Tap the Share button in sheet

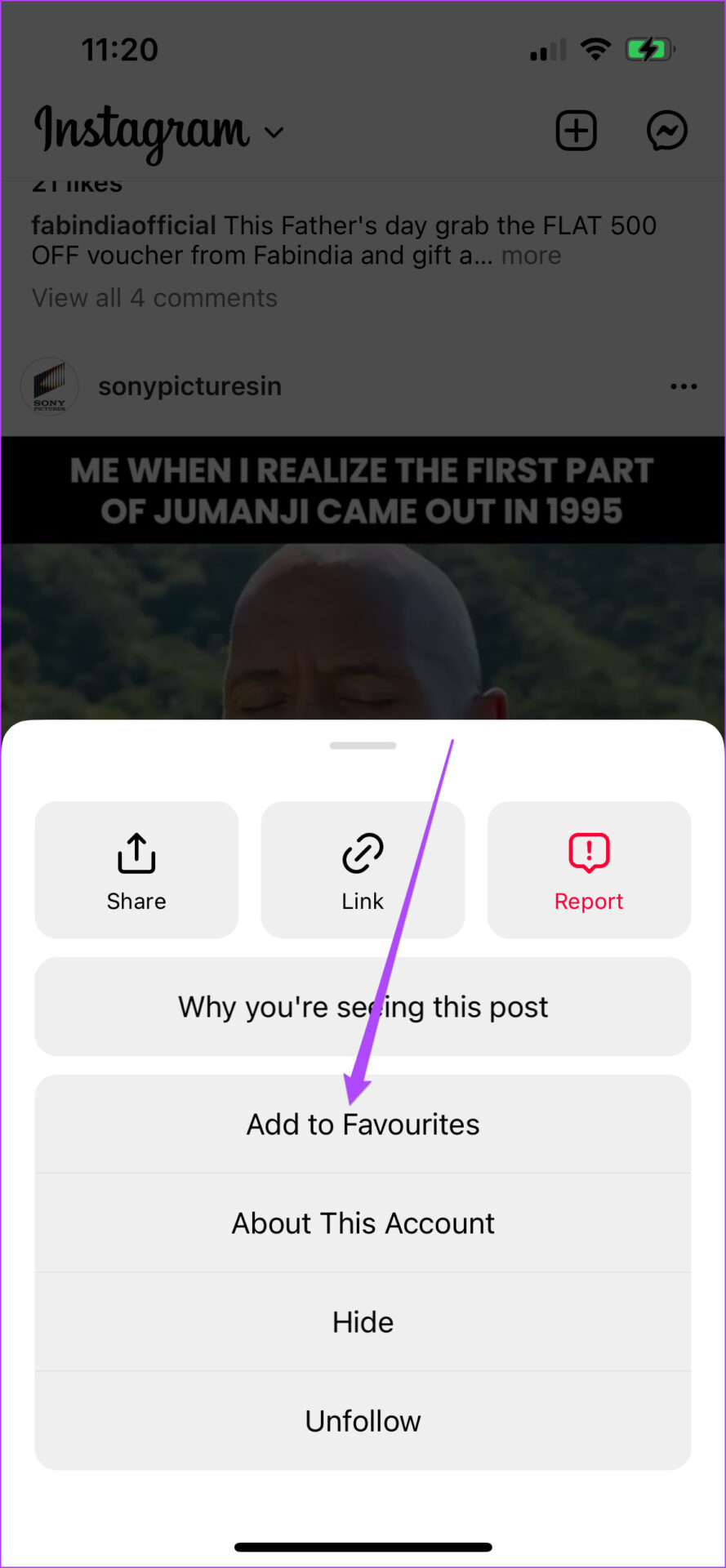point(136,870)
